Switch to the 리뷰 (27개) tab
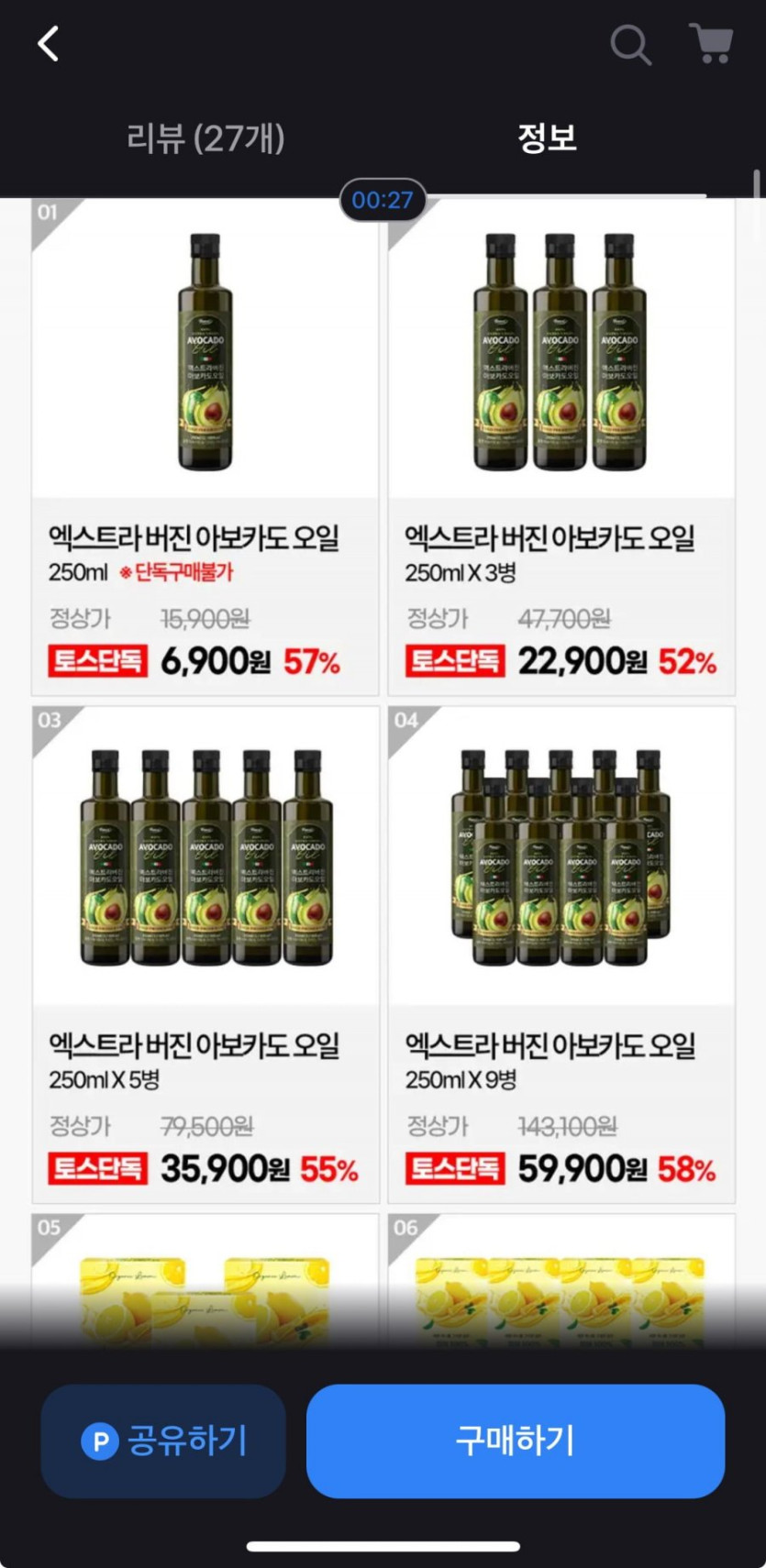This screenshot has height=1568, width=766. pyautogui.click(x=205, y=138)
